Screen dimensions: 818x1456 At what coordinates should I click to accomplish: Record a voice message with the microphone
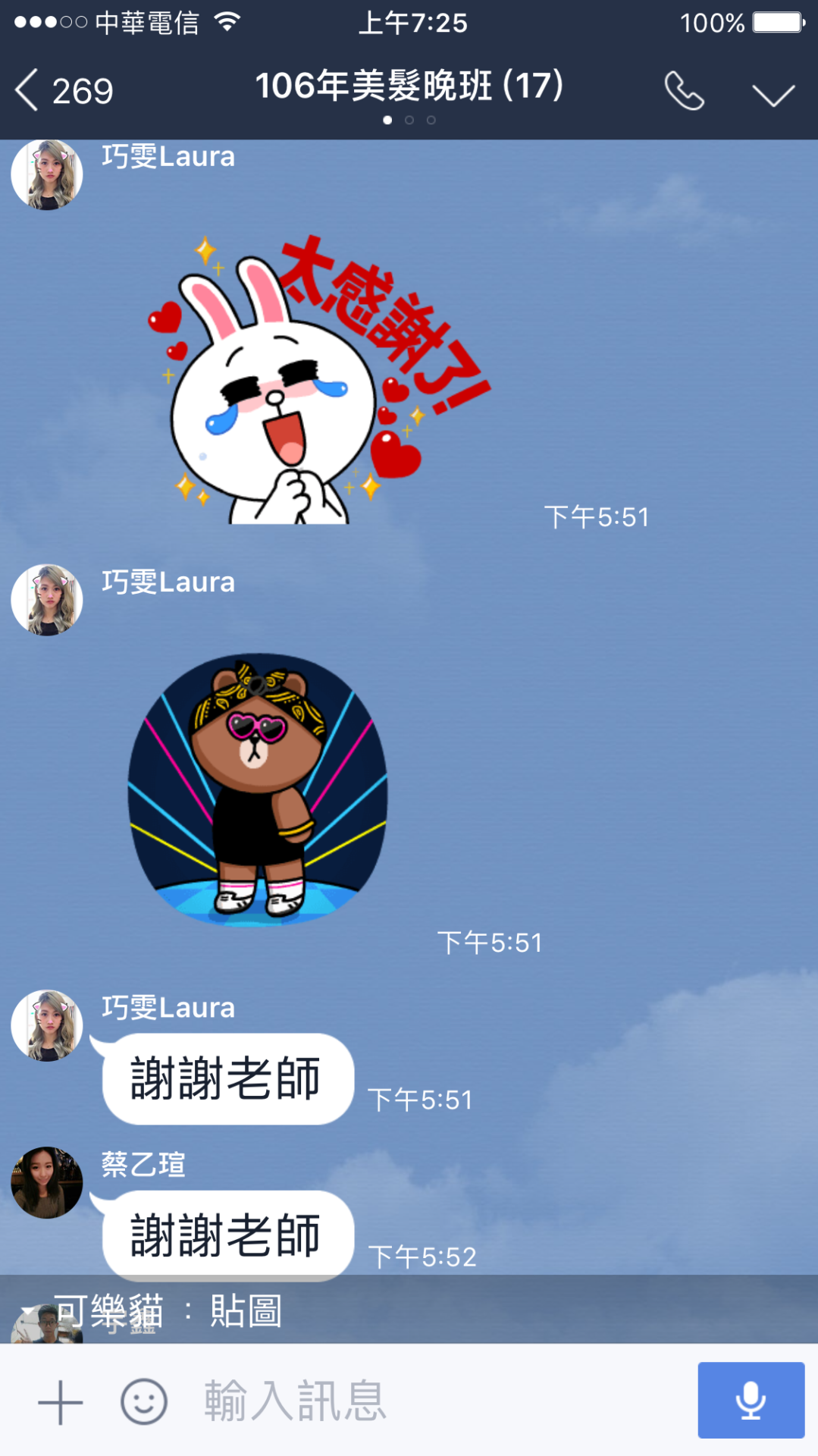pos(750,1400)
